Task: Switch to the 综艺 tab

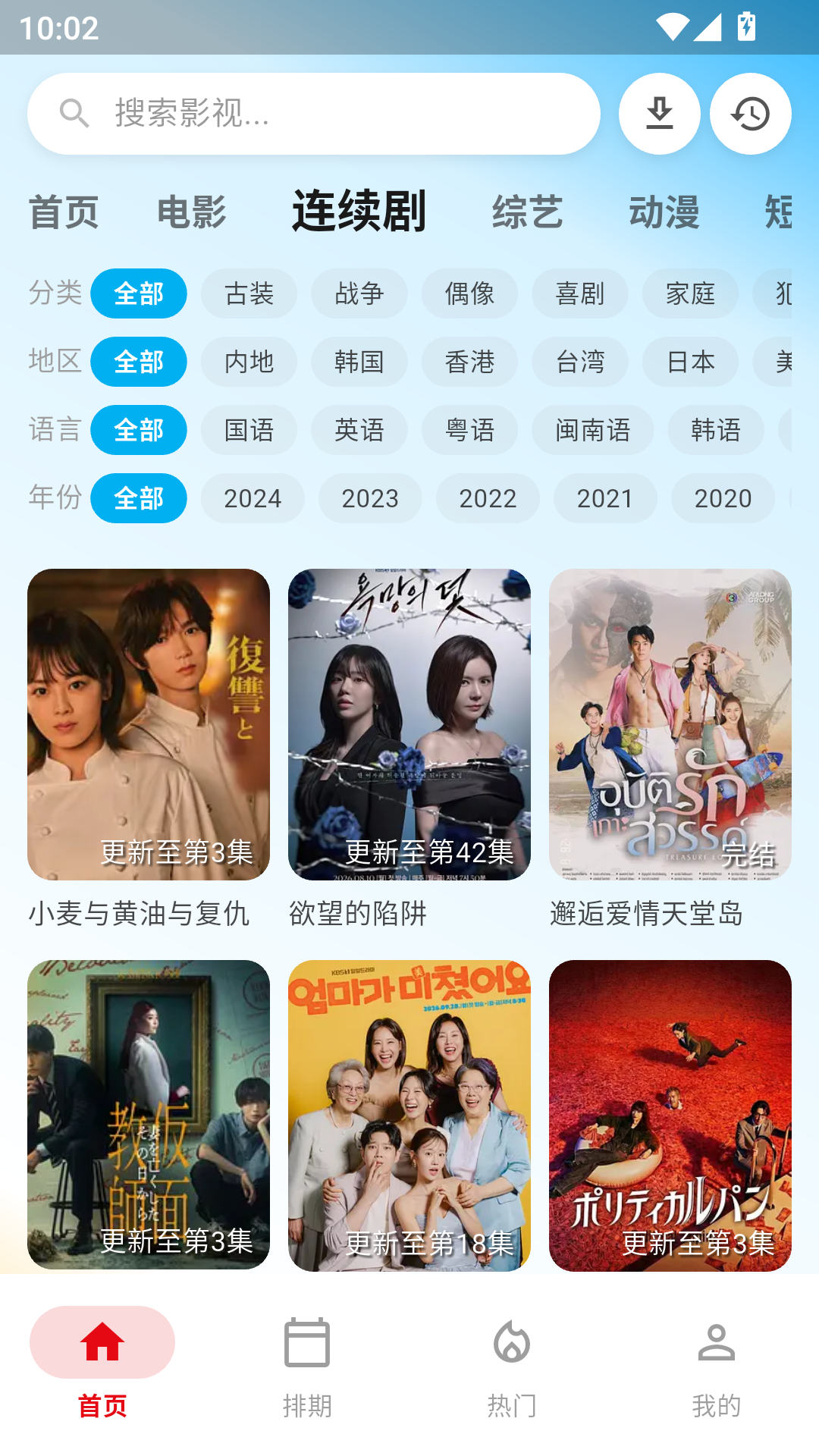Action: tap(528, 212)
